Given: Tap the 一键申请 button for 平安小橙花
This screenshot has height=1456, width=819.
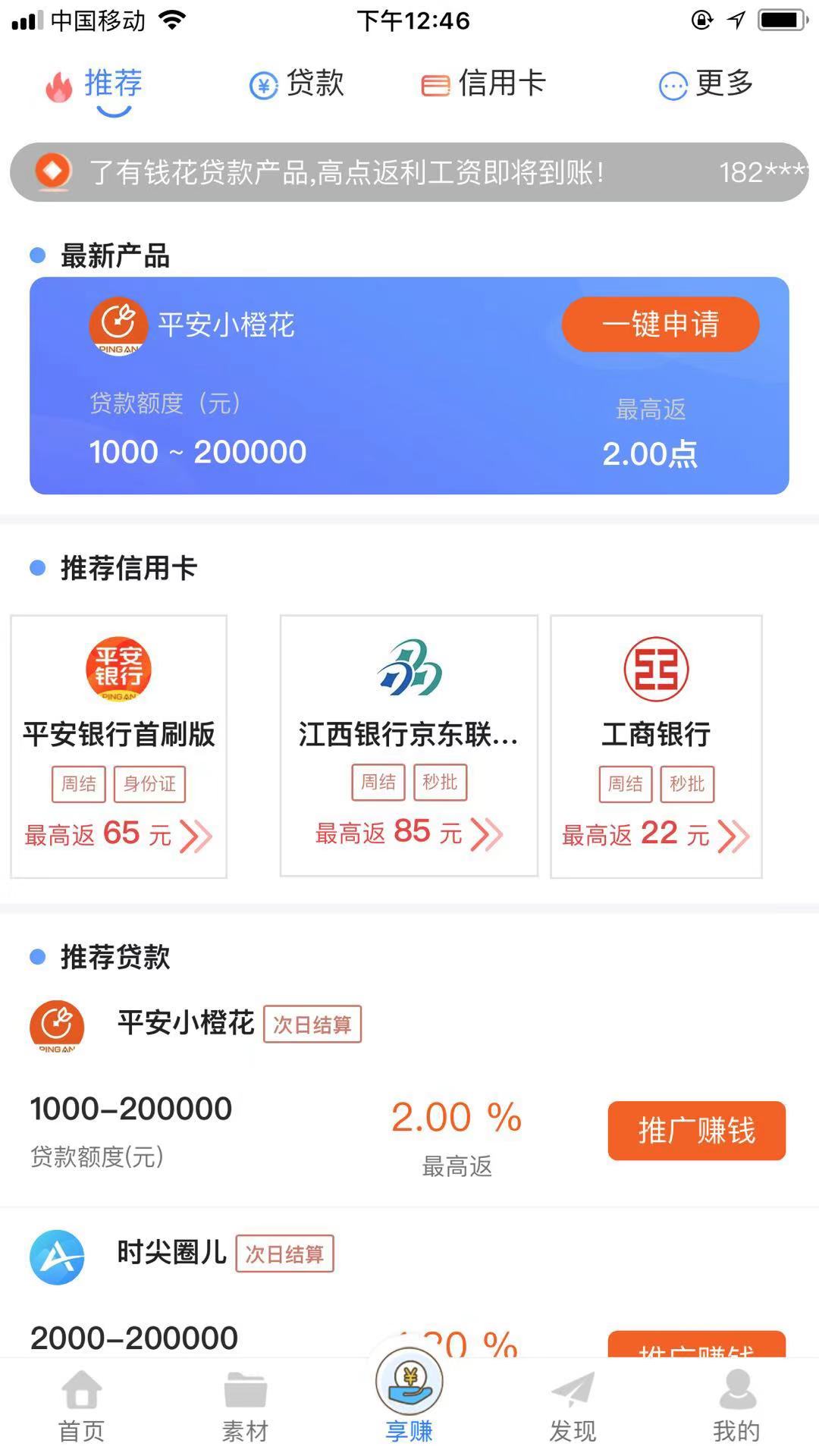Looking at the screenshot, I should point(660,325).
